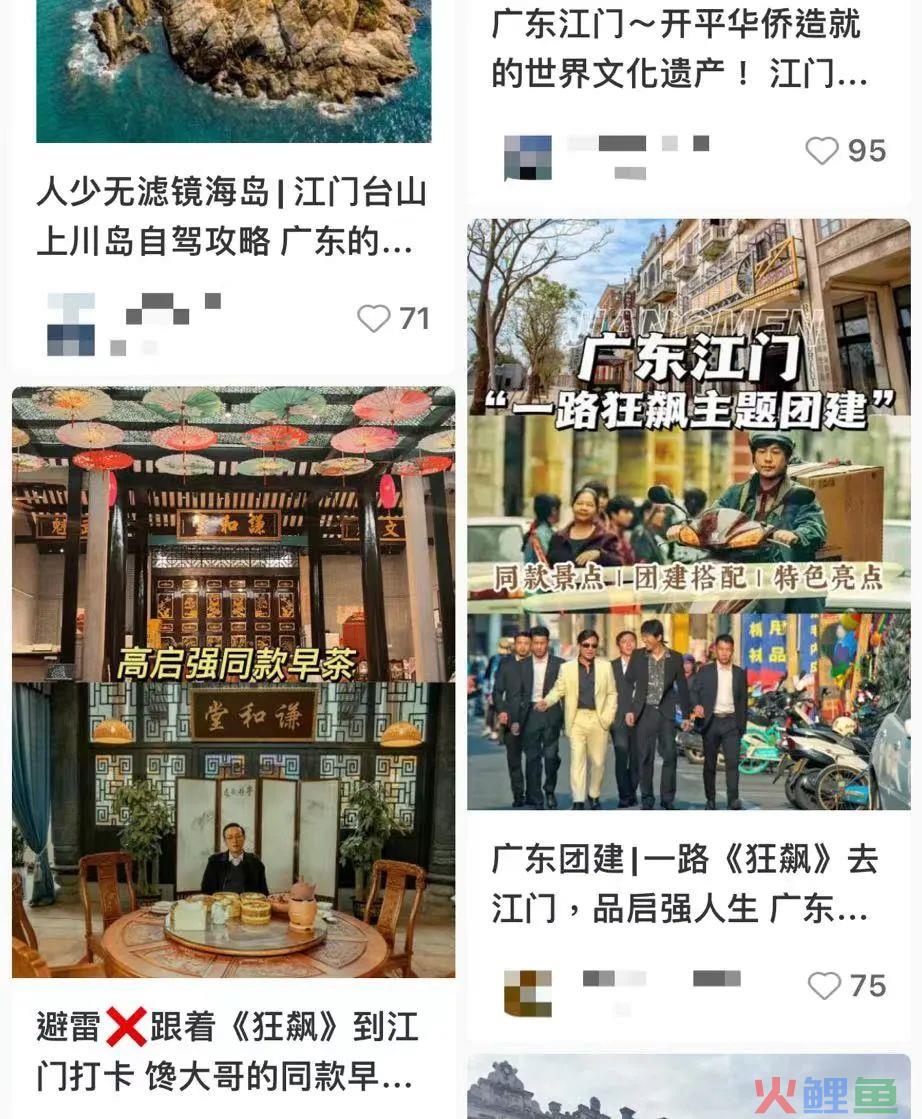Like the 上川岛自驾攻略 post
The height and width of the screenshot is (1119, 922).
click(x=374, y=319)
